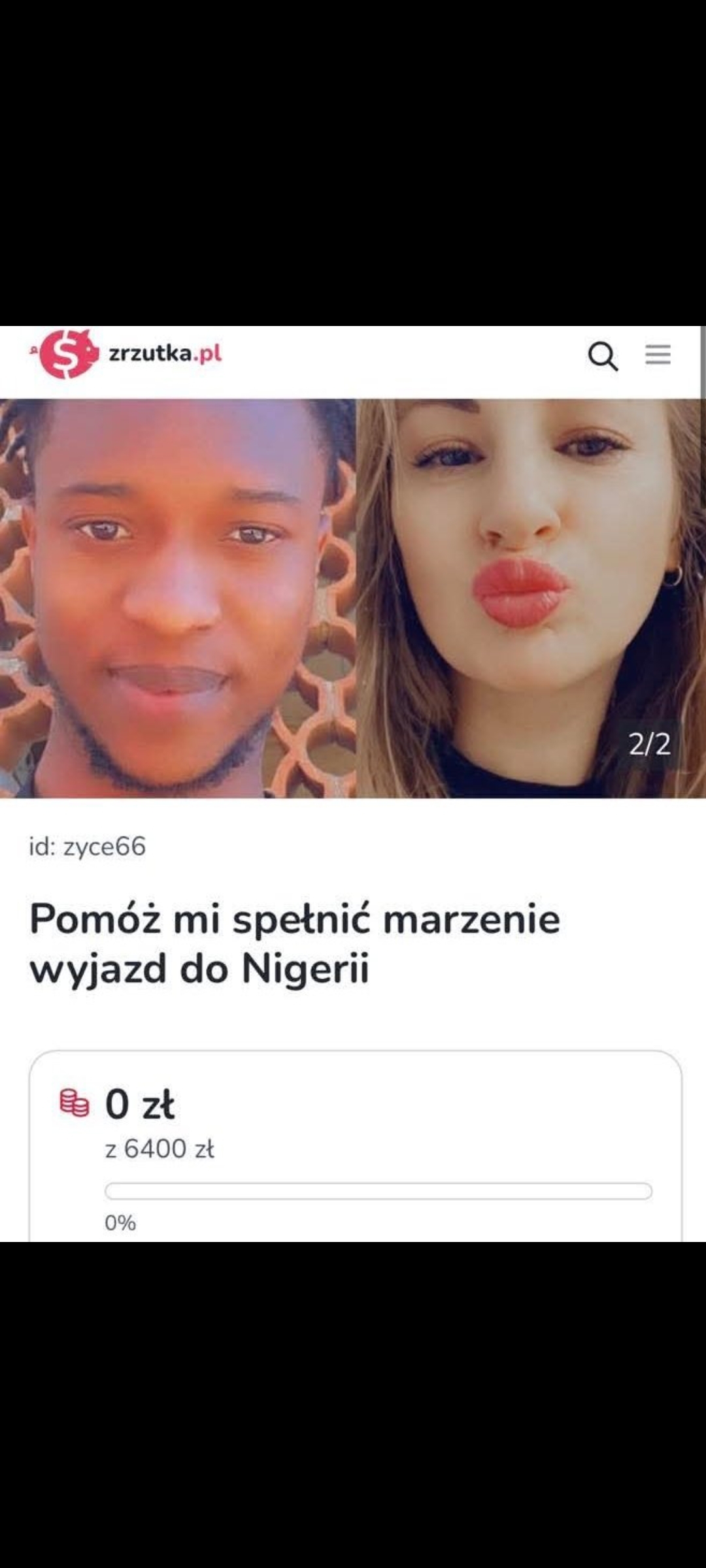Screen dimensions: 706x1568
Task: Tap the zrzutka.pl logo to go home
Action: tap(127, 354)
